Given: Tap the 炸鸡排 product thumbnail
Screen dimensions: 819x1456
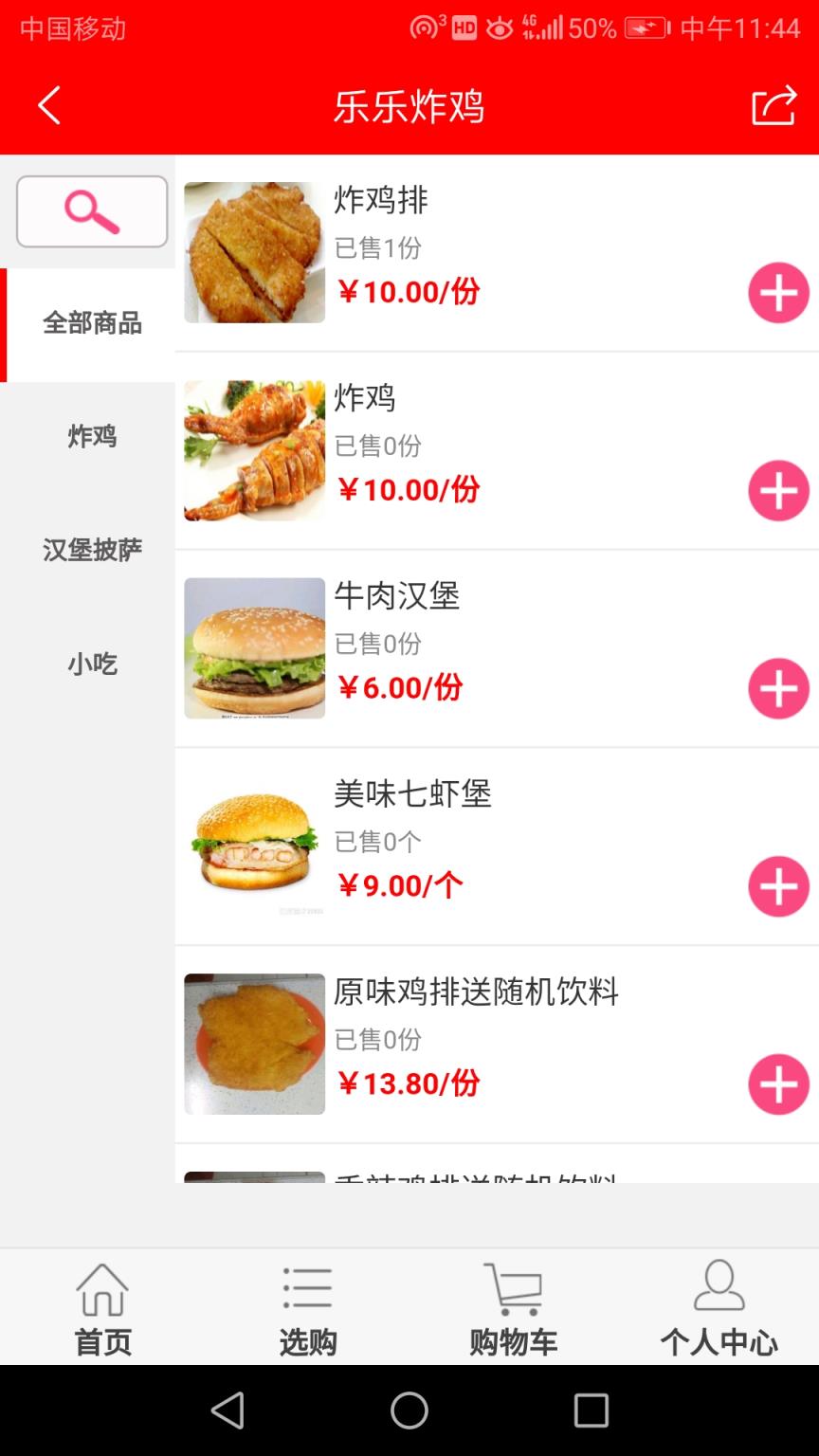Looking at the screenshot, I should coord(253,252).
